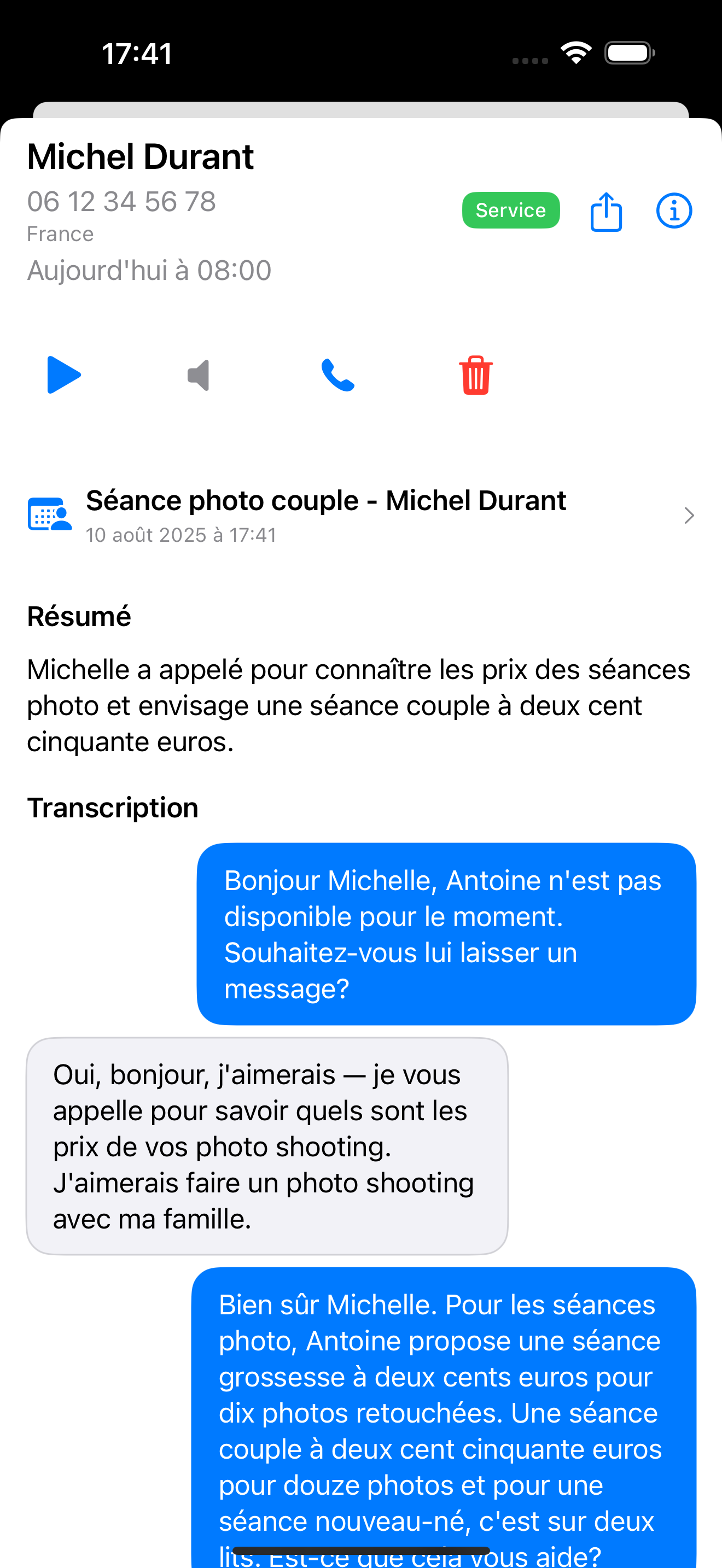This screenshot has height=1568, width=722.
Task: Select the Résumé section header
Action: click(79, 616)
